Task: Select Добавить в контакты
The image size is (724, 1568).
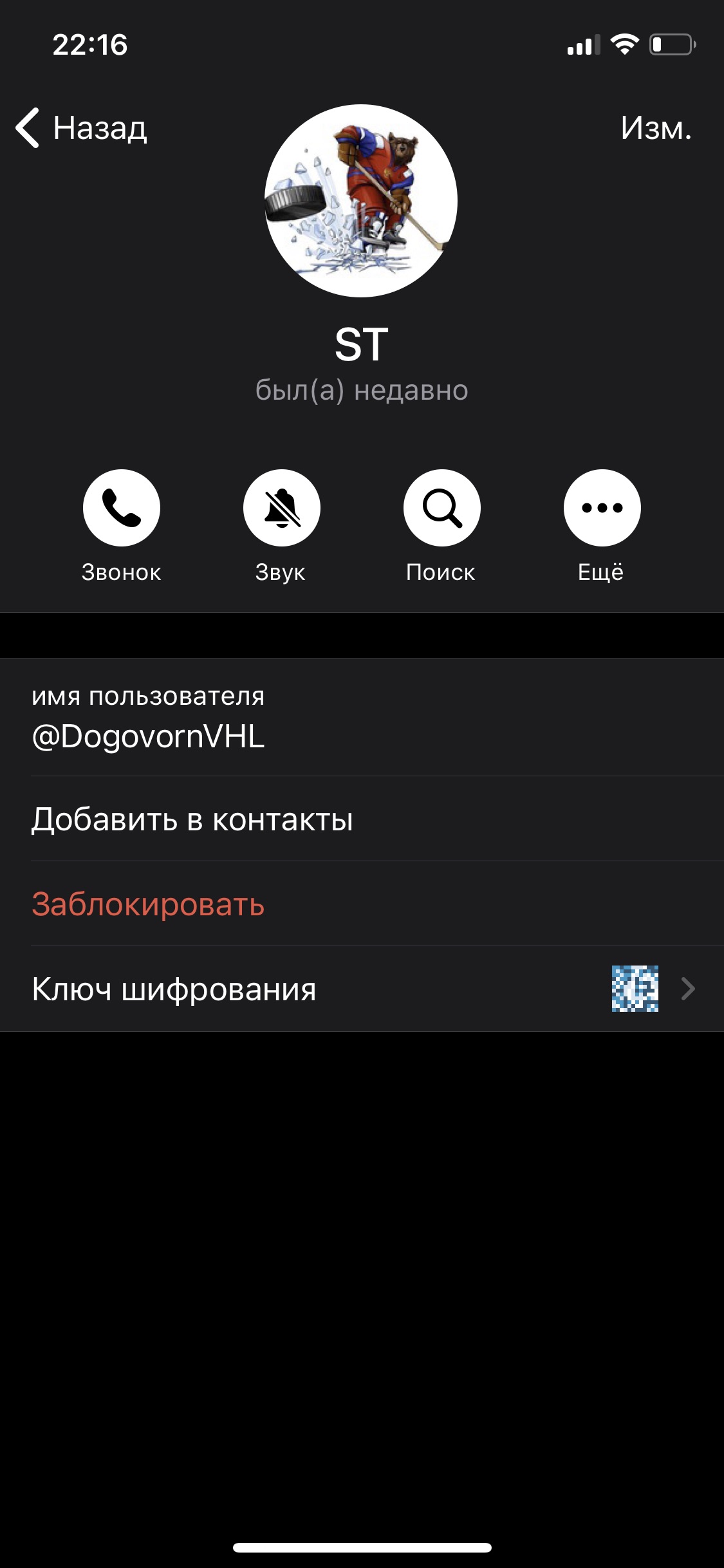Action: click(362, 819)
